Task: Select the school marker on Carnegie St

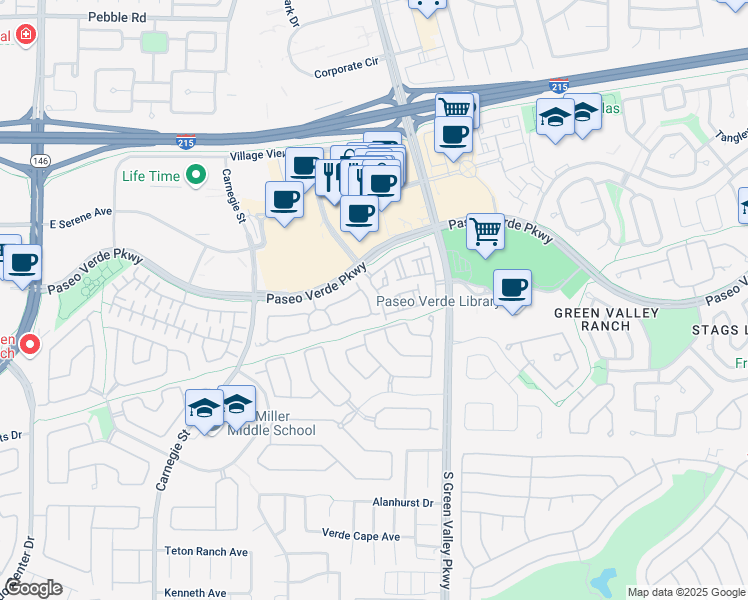Action: coord(204,408)
